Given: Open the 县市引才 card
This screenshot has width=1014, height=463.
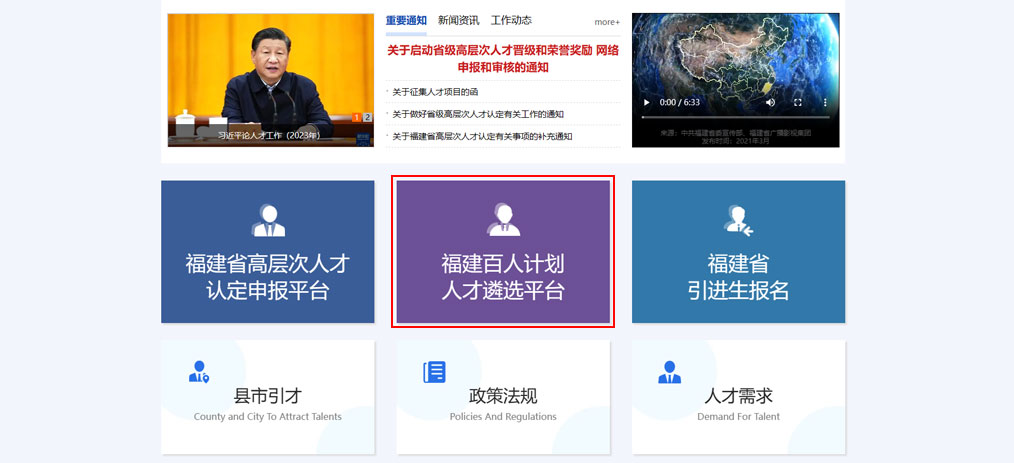Looking at the screenshot, I should 268,397.
